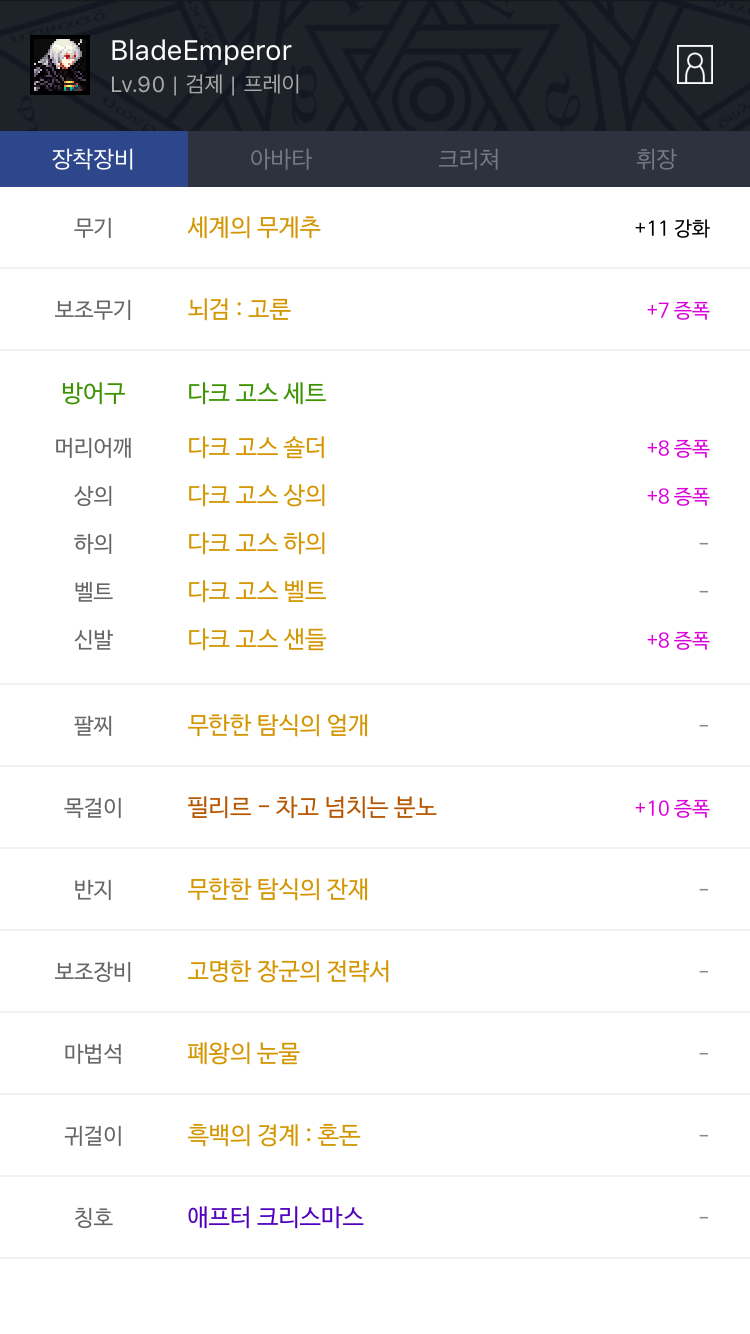Open 다크 고스 샌들 details

pyautogui.click(x=257, y=639)
